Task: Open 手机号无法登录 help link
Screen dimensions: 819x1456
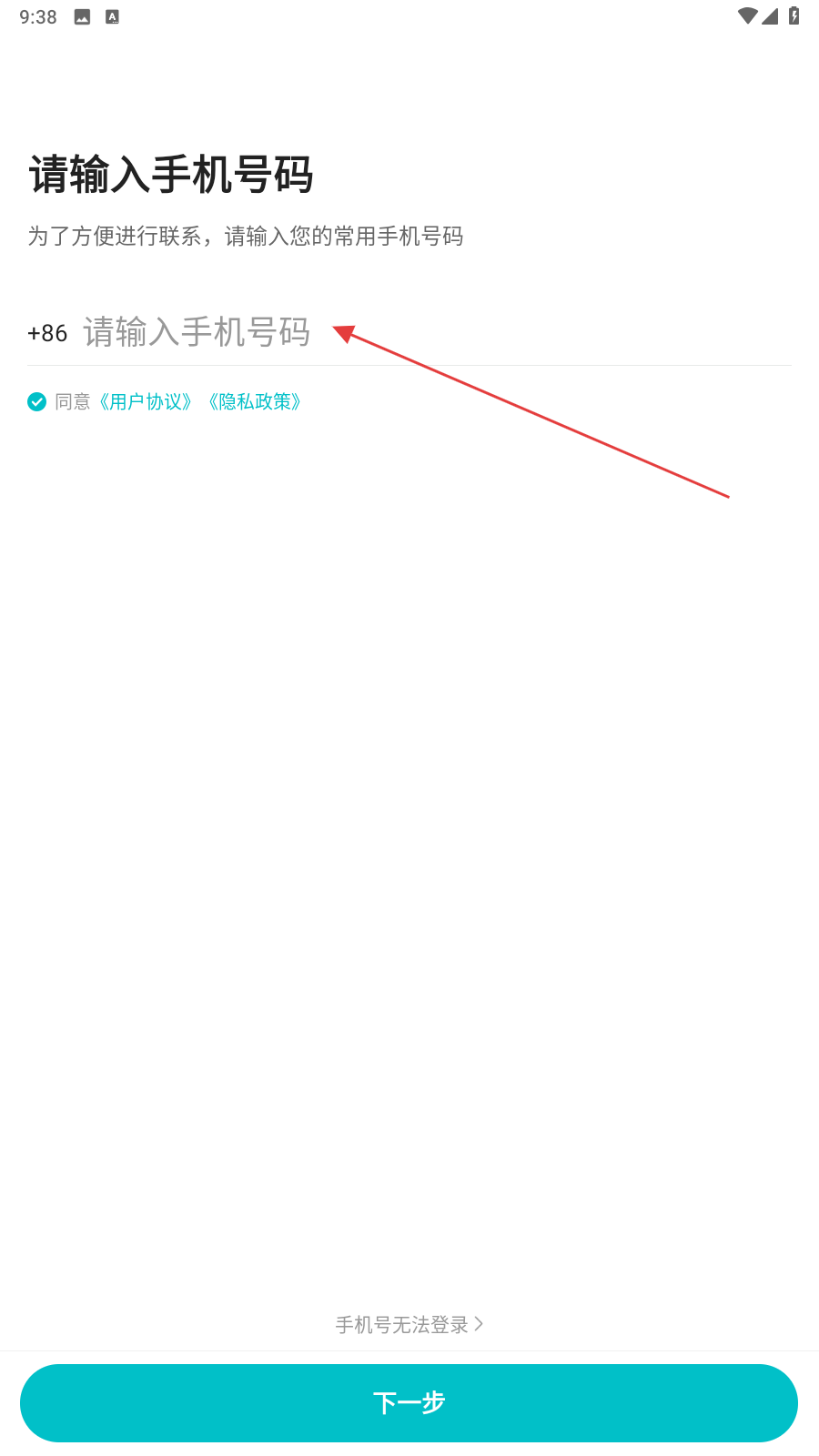Action: coord(409,1325)
